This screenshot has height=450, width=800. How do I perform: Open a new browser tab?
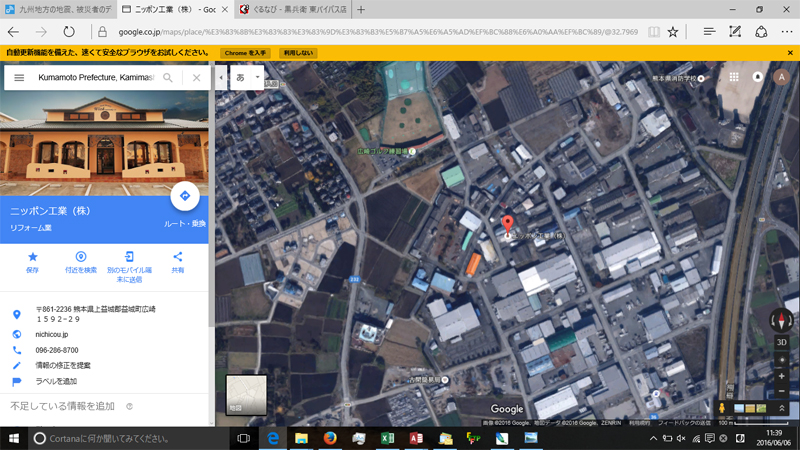point(361,9)
